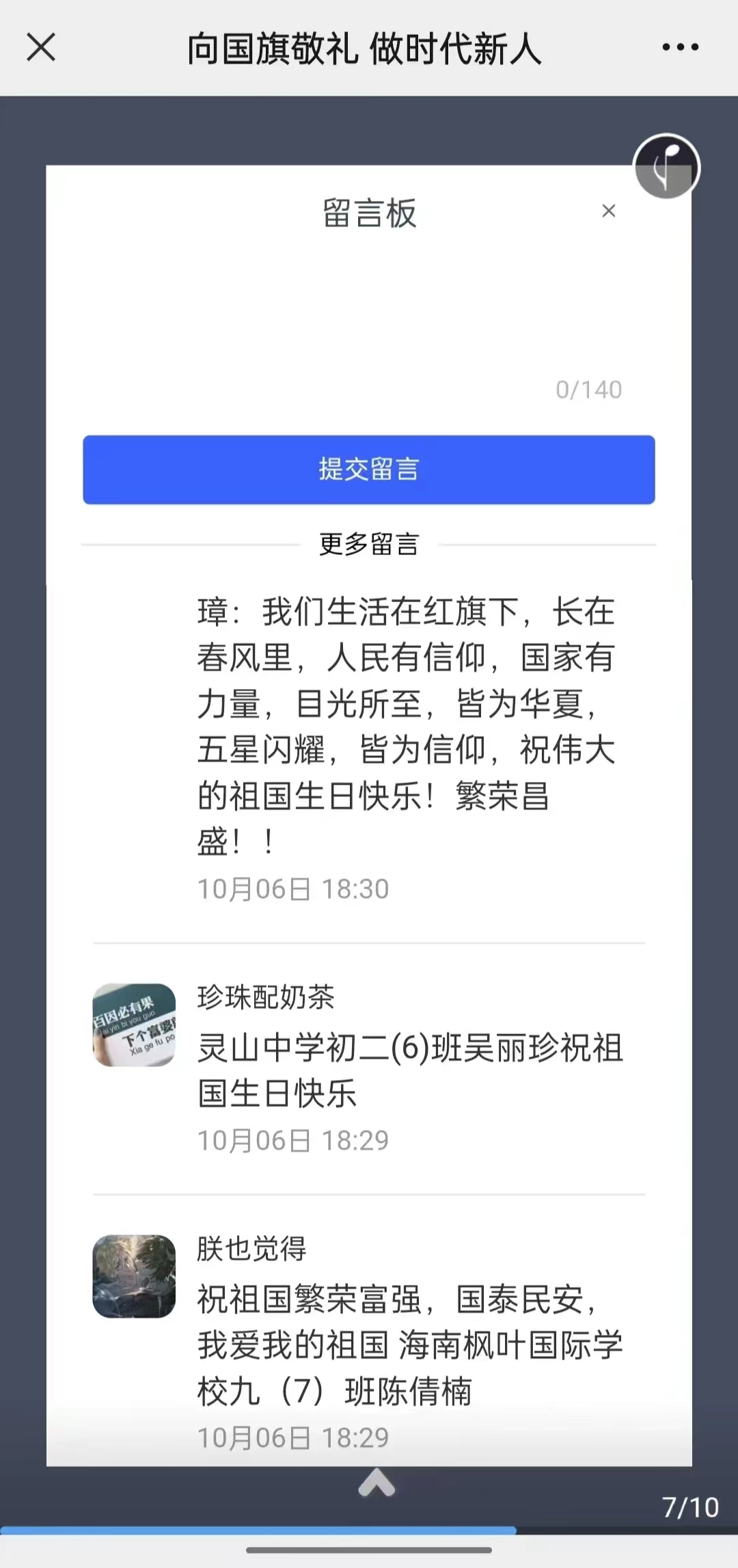Close the webpage with the X icon
This screenshot has width=738, height=1568.
tap(41, 48)
